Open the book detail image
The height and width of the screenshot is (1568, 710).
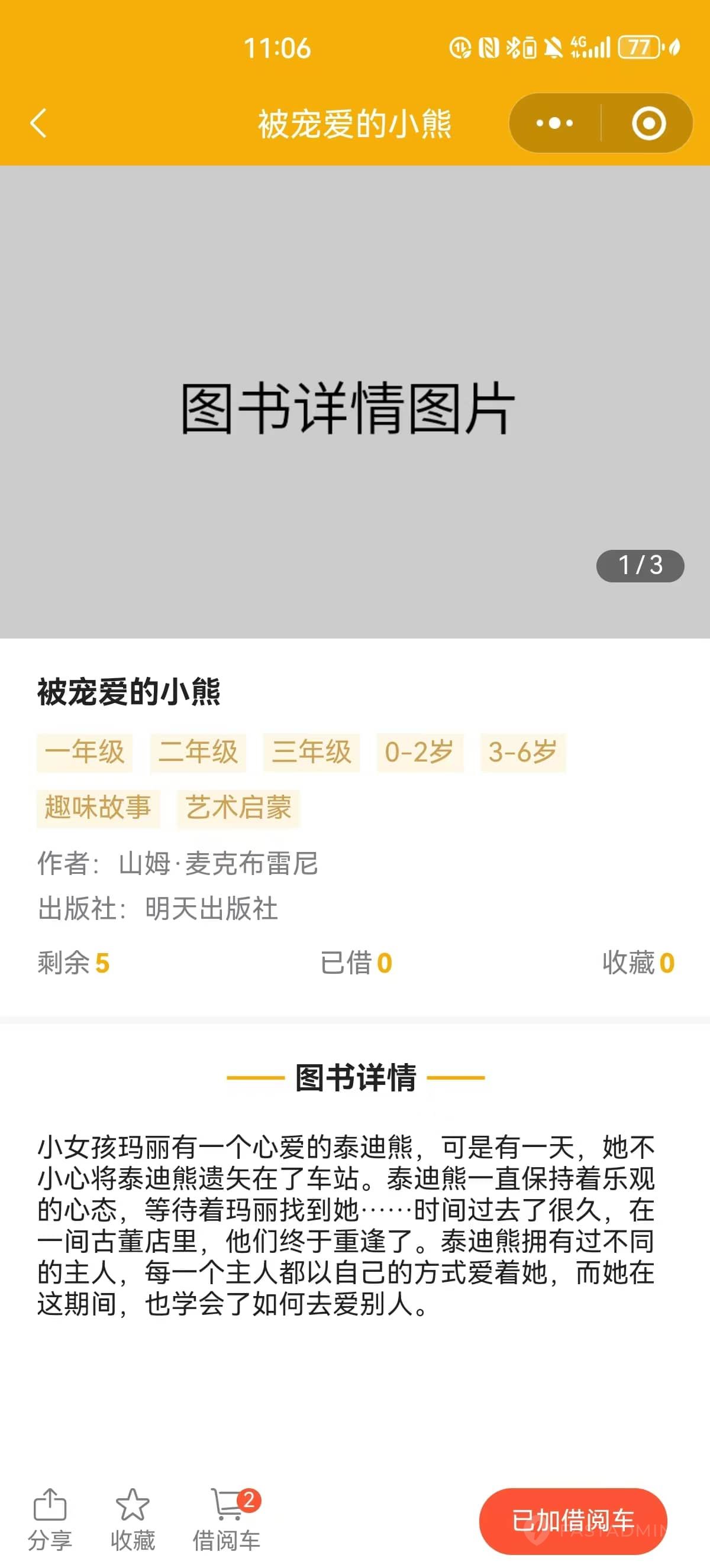pos(355,401)
